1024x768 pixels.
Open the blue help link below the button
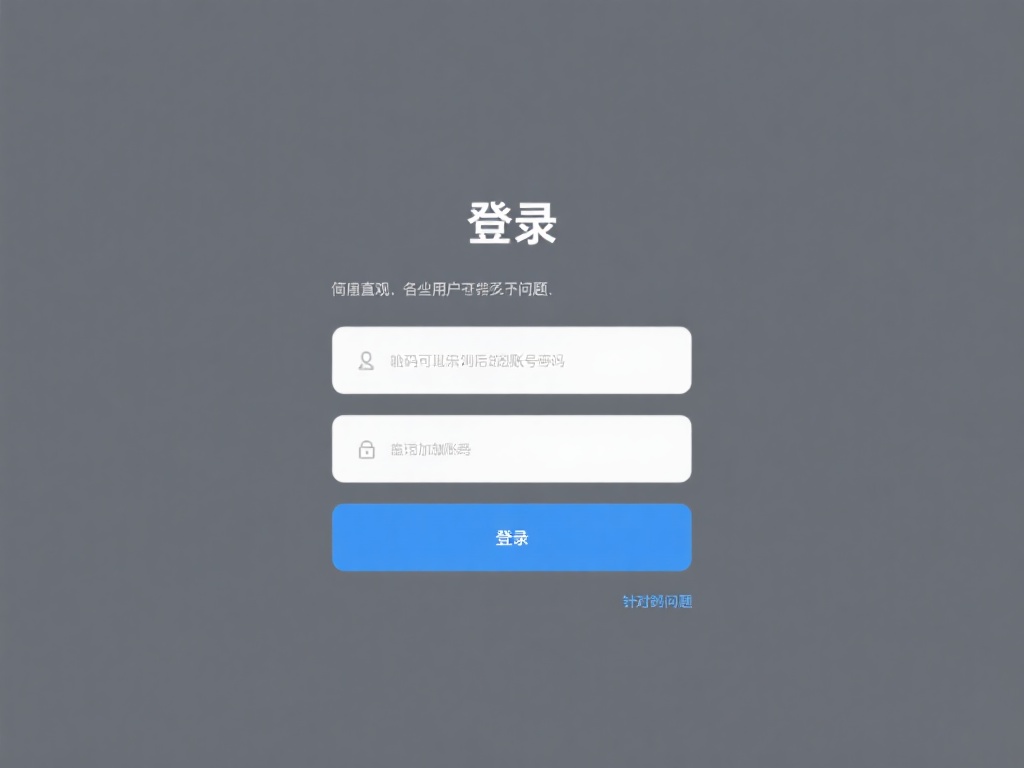pos(657,602)
